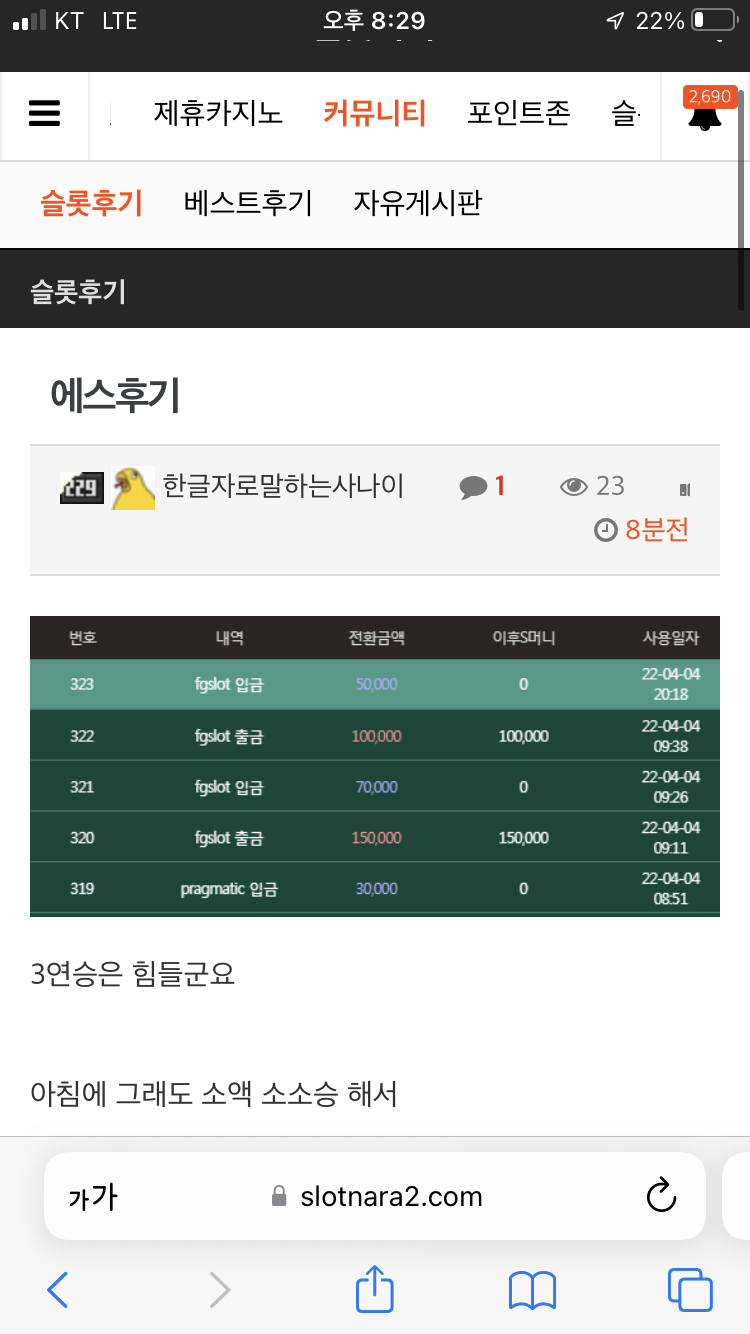Go back in Safari
750x1334 pixels.
tap(58, 1290)
